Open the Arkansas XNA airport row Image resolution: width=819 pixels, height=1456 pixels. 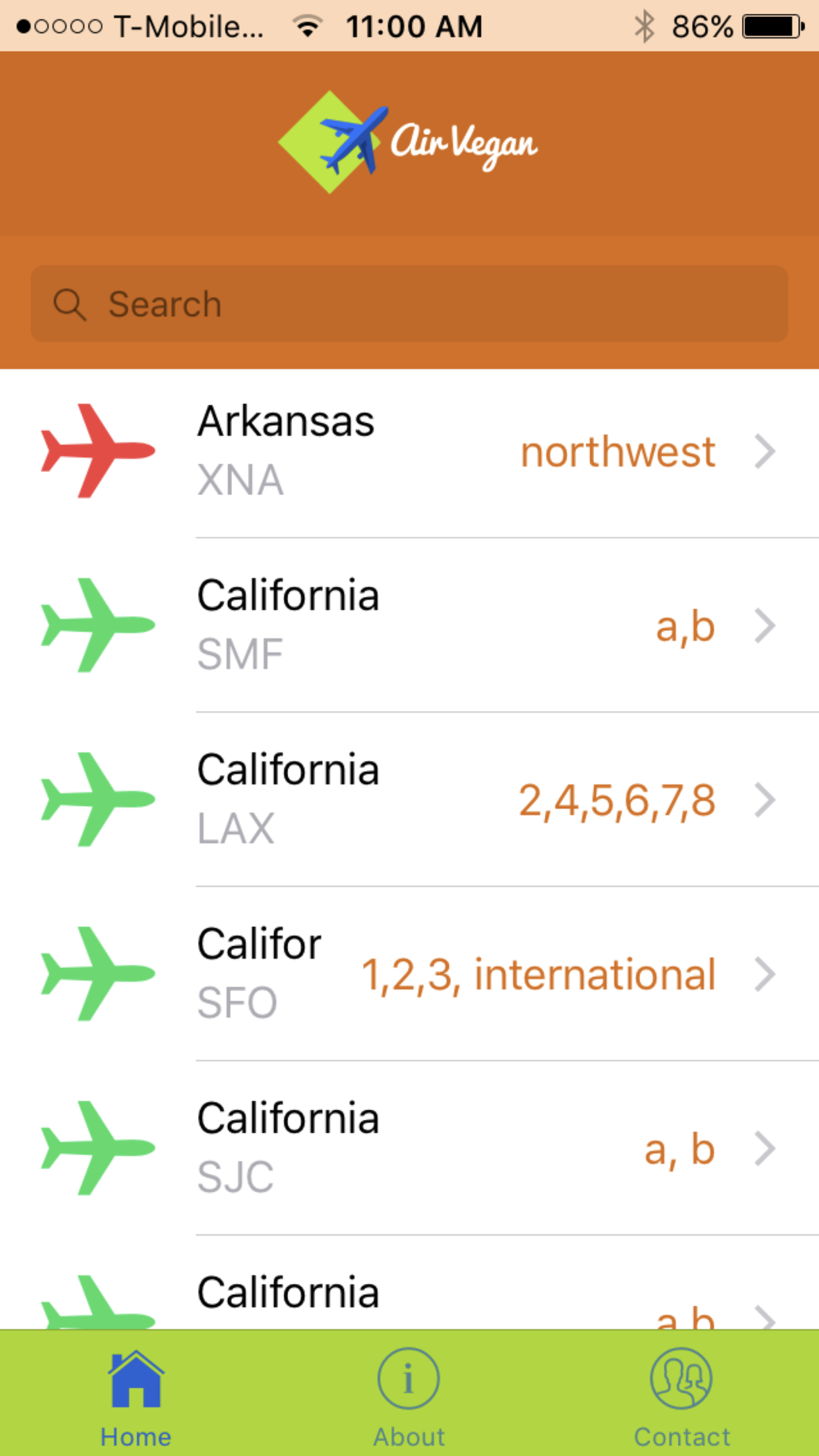pos(409,451)
